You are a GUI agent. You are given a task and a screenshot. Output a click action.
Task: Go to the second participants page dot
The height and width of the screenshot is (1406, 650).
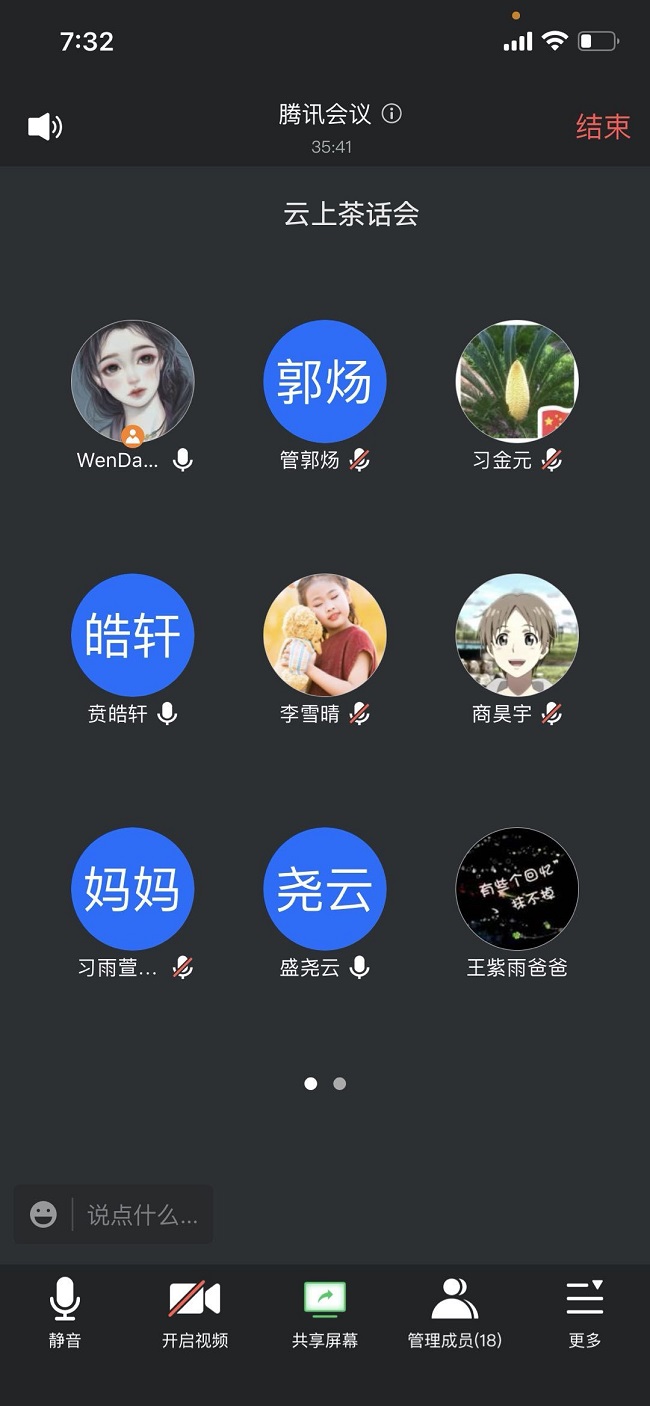point(340,1084)
